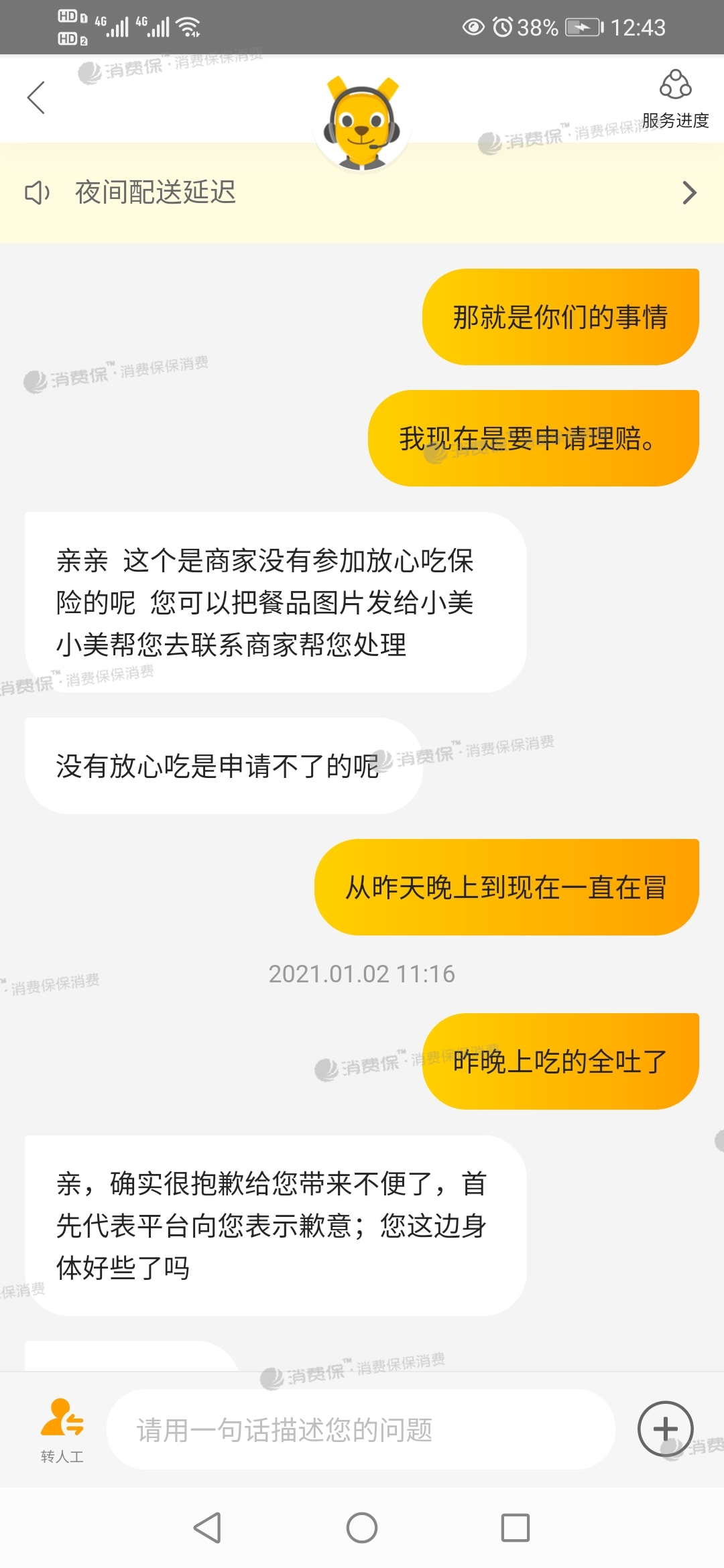Go back using the top-left arrow
This screenshot has height=1568, width=724.
36,98
